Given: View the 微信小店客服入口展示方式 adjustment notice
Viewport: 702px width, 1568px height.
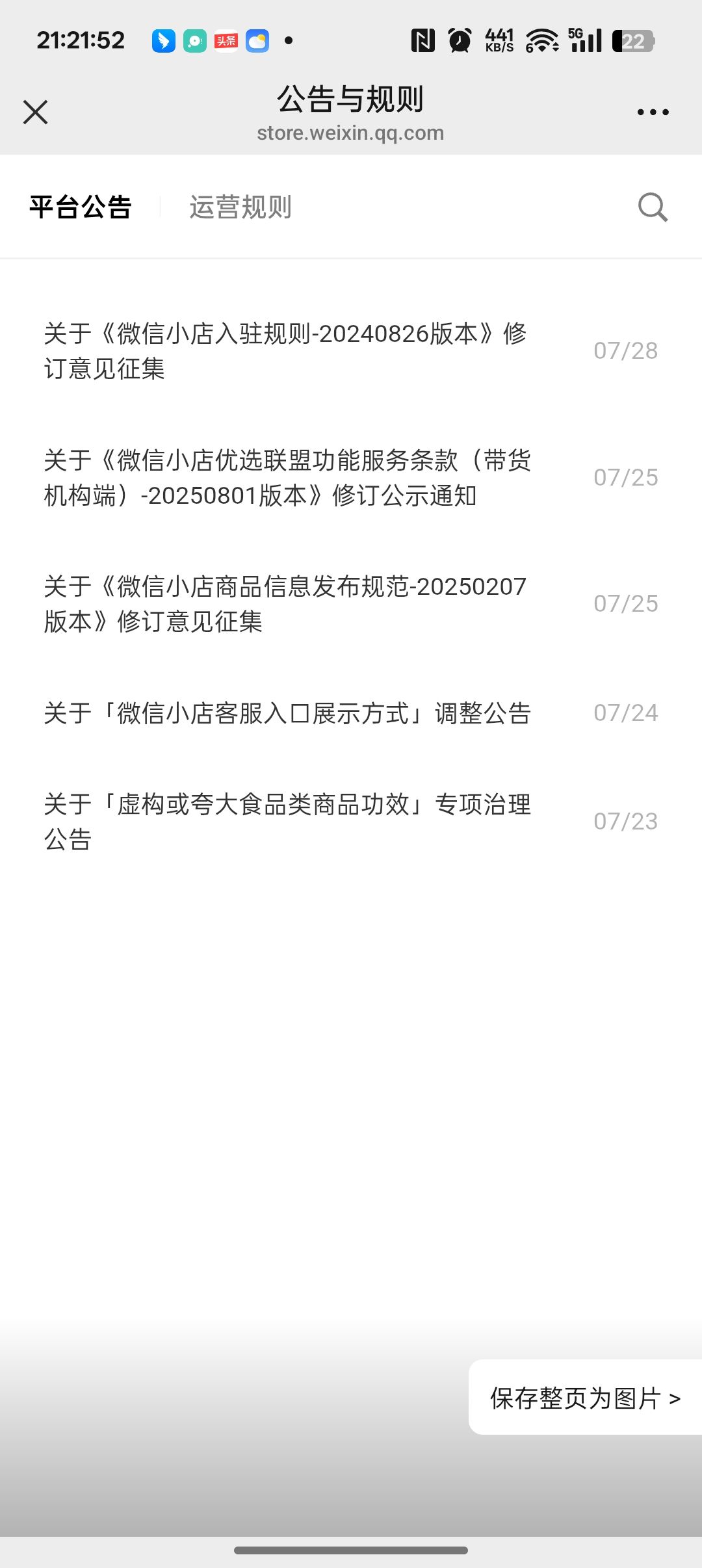Looking at the screenshot, I should 286,713.
